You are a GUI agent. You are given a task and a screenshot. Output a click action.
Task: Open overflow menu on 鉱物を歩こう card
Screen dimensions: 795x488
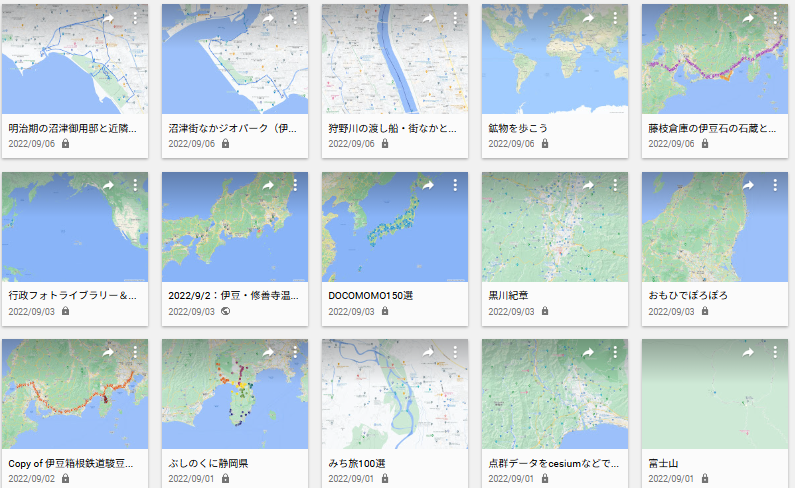pyautogui.click(x=614, y=18)
